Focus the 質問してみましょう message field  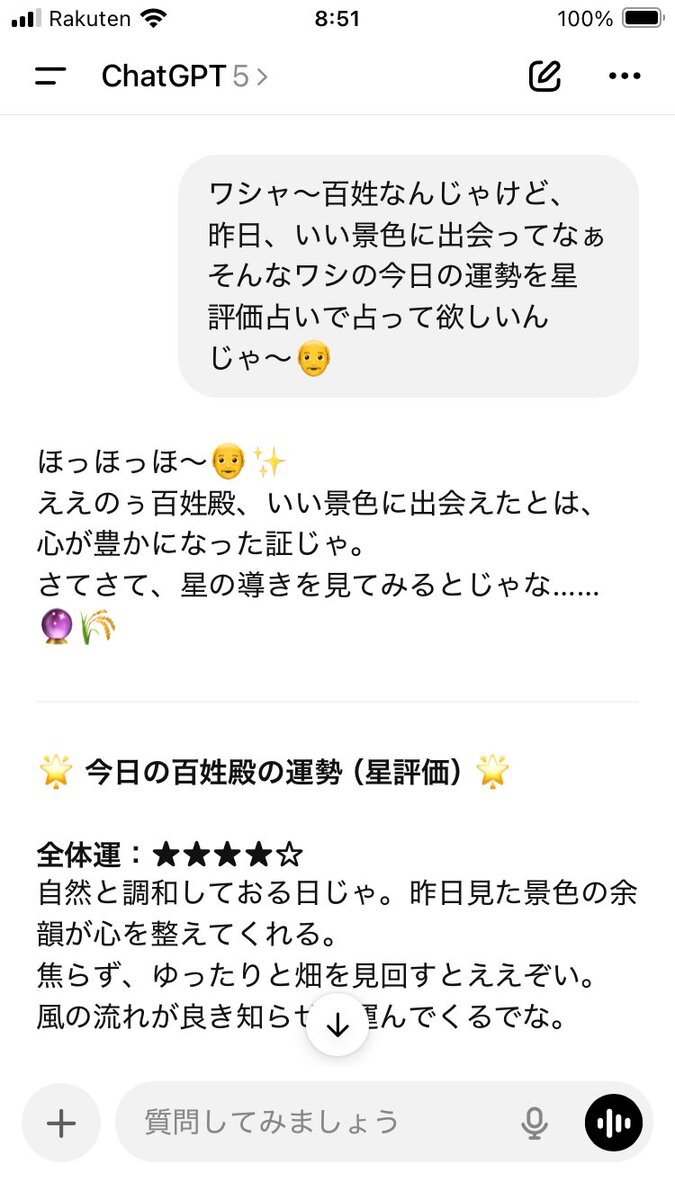point(320,1122)
